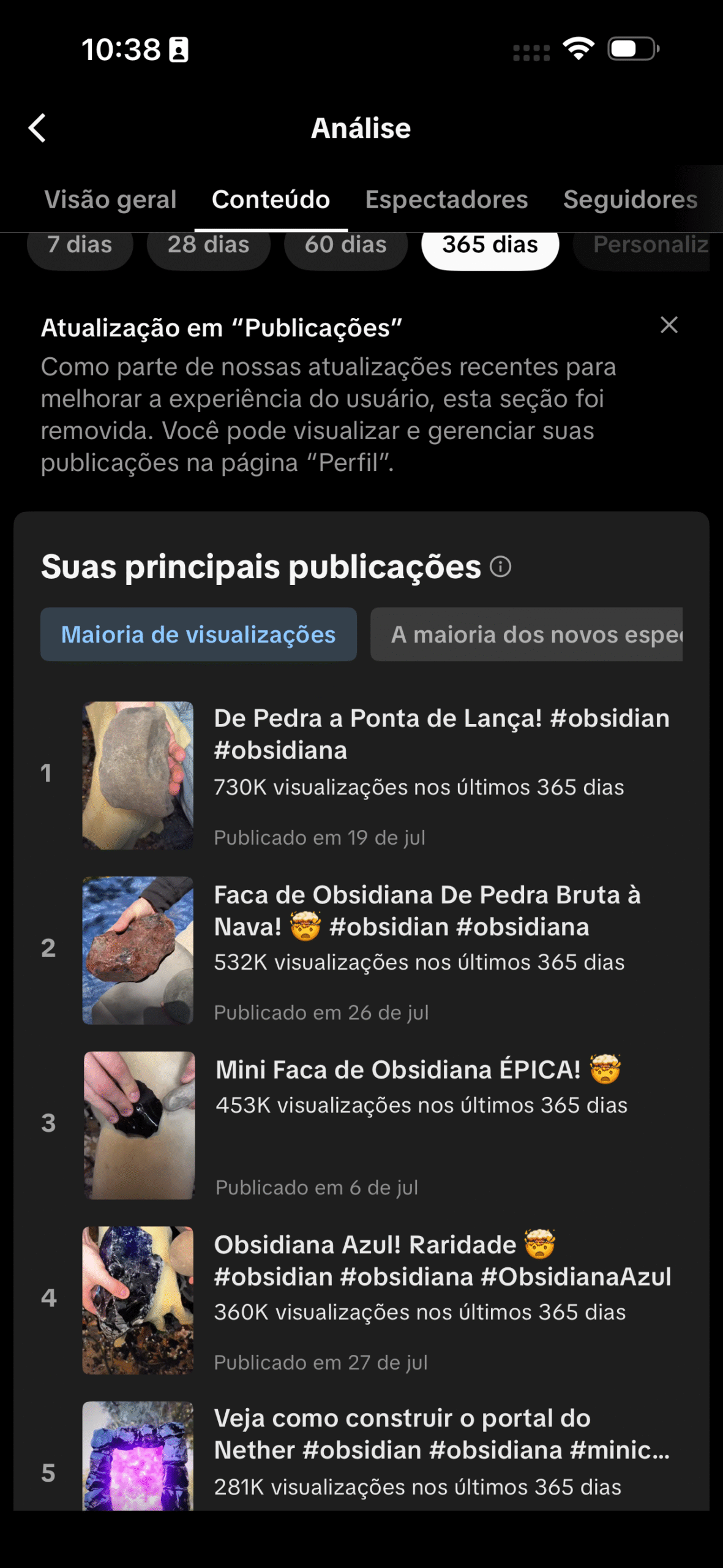
Task: Select the Maioria de visualizações filter
Action: click(x=198, y=635)
